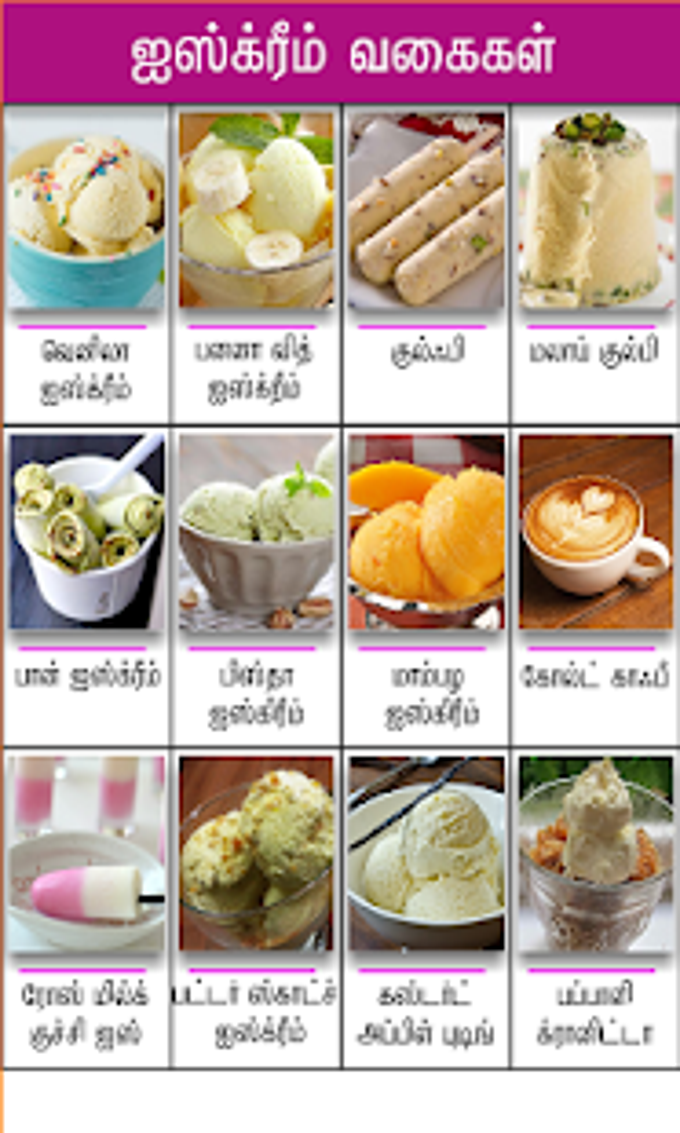Select the பப்பாளி க்ரானிட்டா recipe
680x1133 pixels.
click(595, 908)
